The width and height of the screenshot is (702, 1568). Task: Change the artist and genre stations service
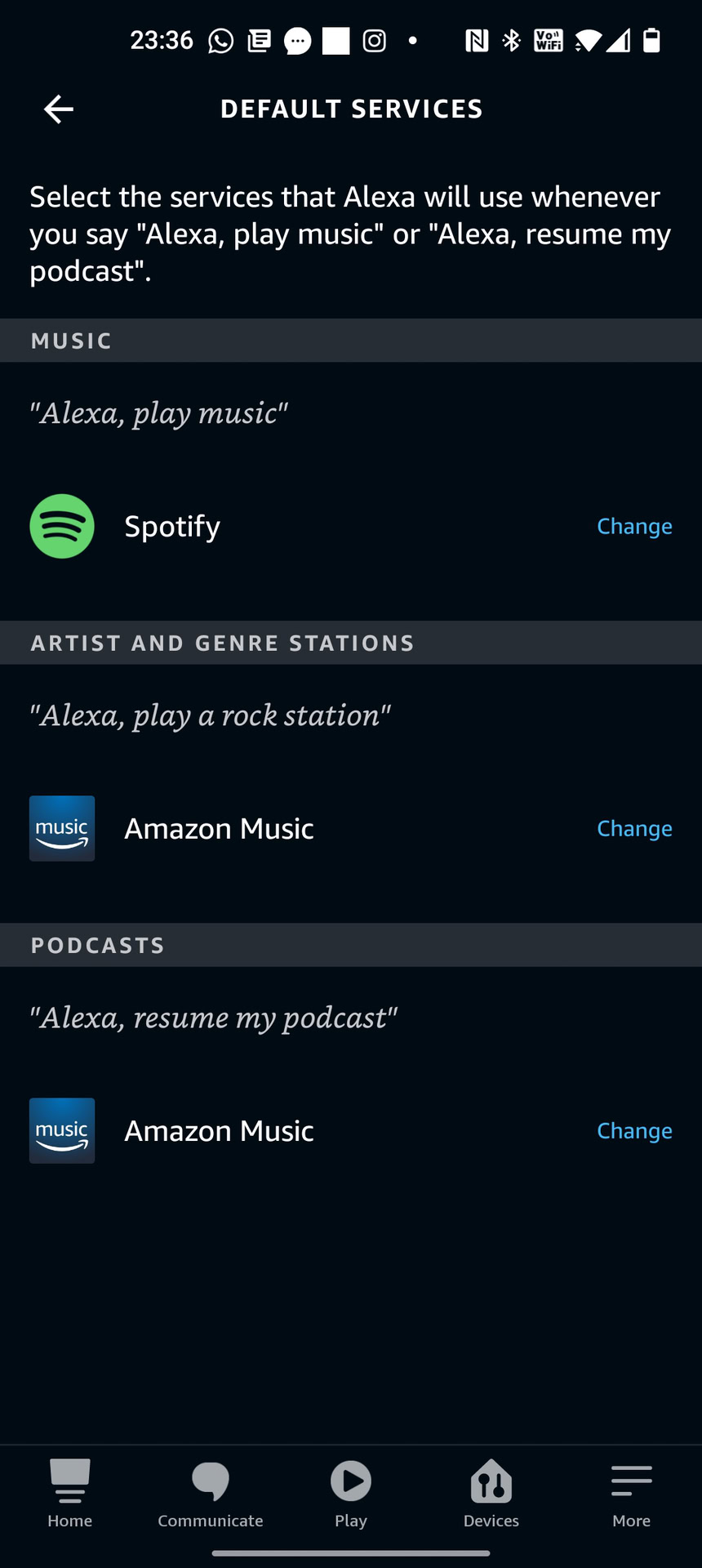tap(634, 829)
